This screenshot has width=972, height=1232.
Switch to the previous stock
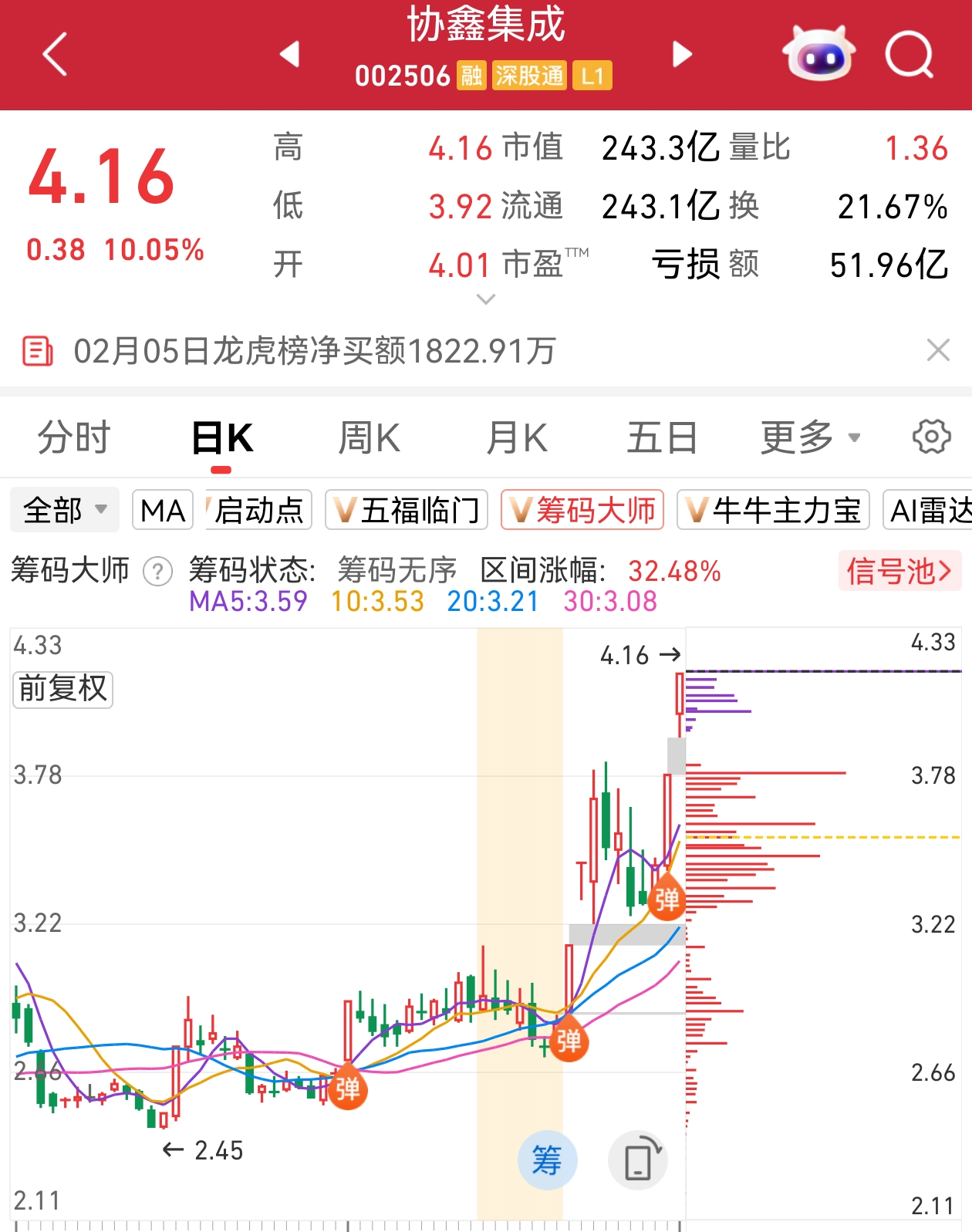tap(289, 54)
